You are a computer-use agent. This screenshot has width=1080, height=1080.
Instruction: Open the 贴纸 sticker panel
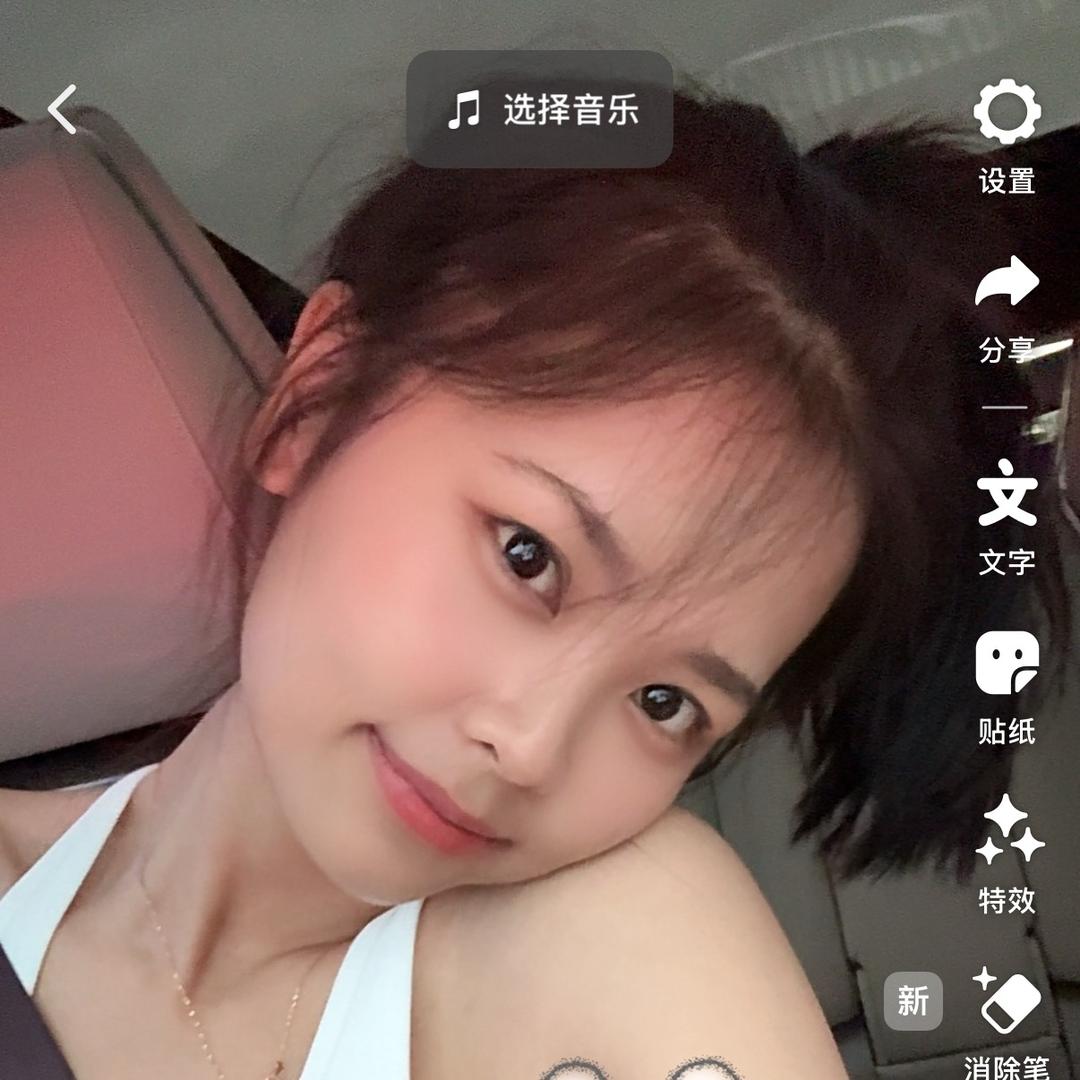(1007, 663)
